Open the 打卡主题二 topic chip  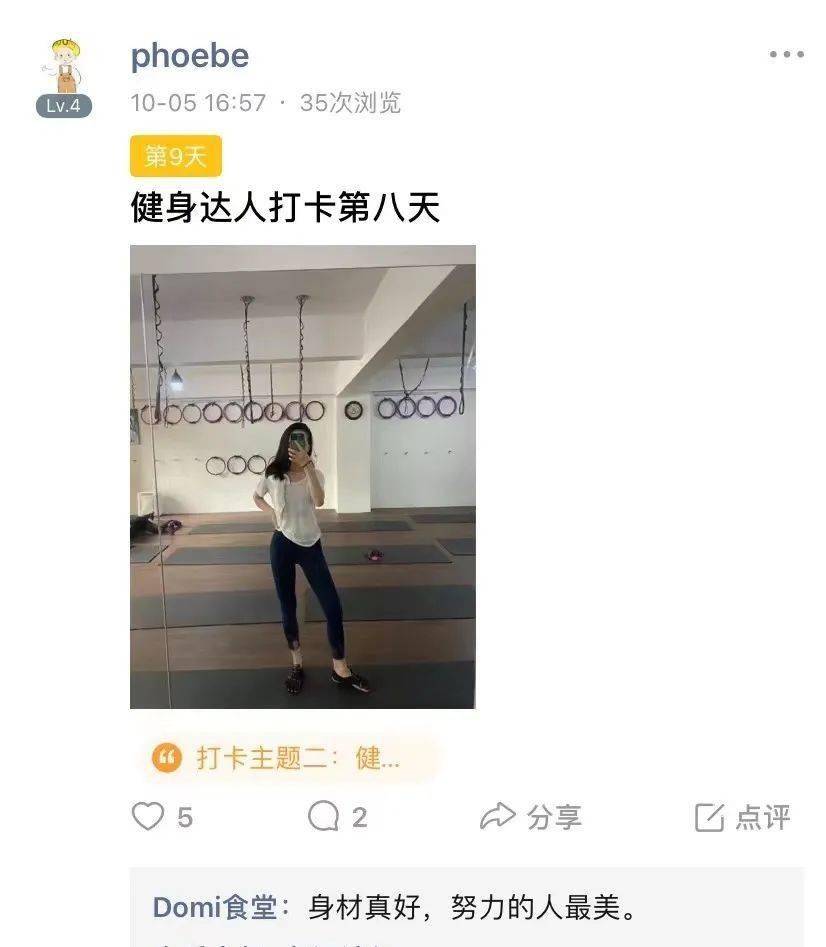pyautogui.click(x=284, y=758)
